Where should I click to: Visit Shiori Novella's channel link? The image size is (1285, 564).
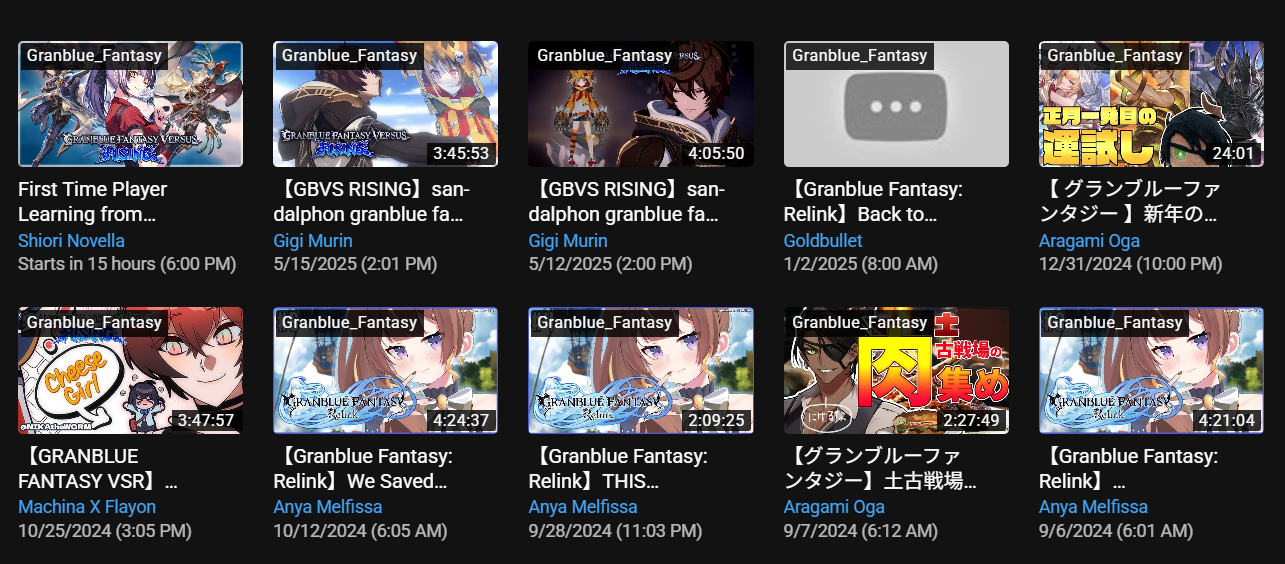pyautogui.click(x=71, y=241)
